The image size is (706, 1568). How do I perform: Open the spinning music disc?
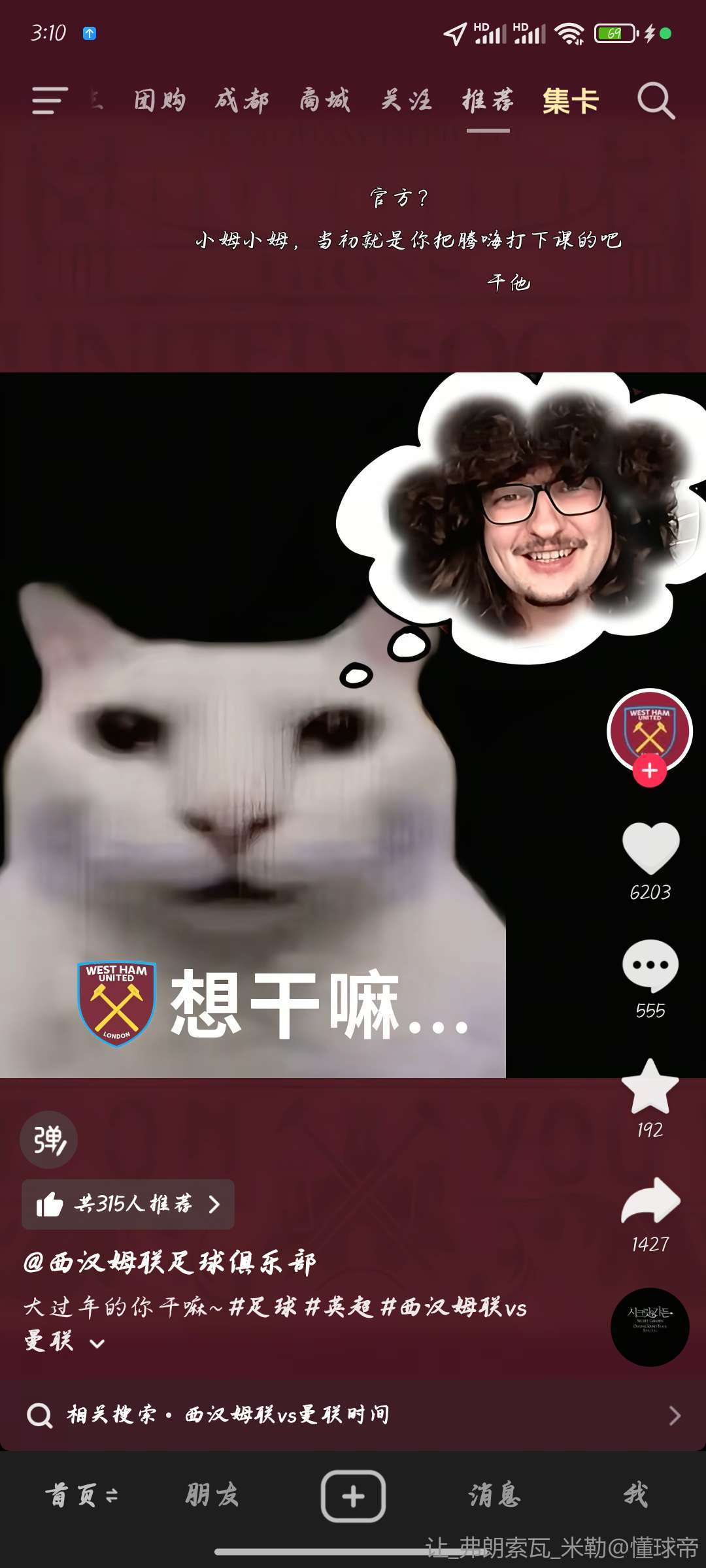click(650, 1326)
